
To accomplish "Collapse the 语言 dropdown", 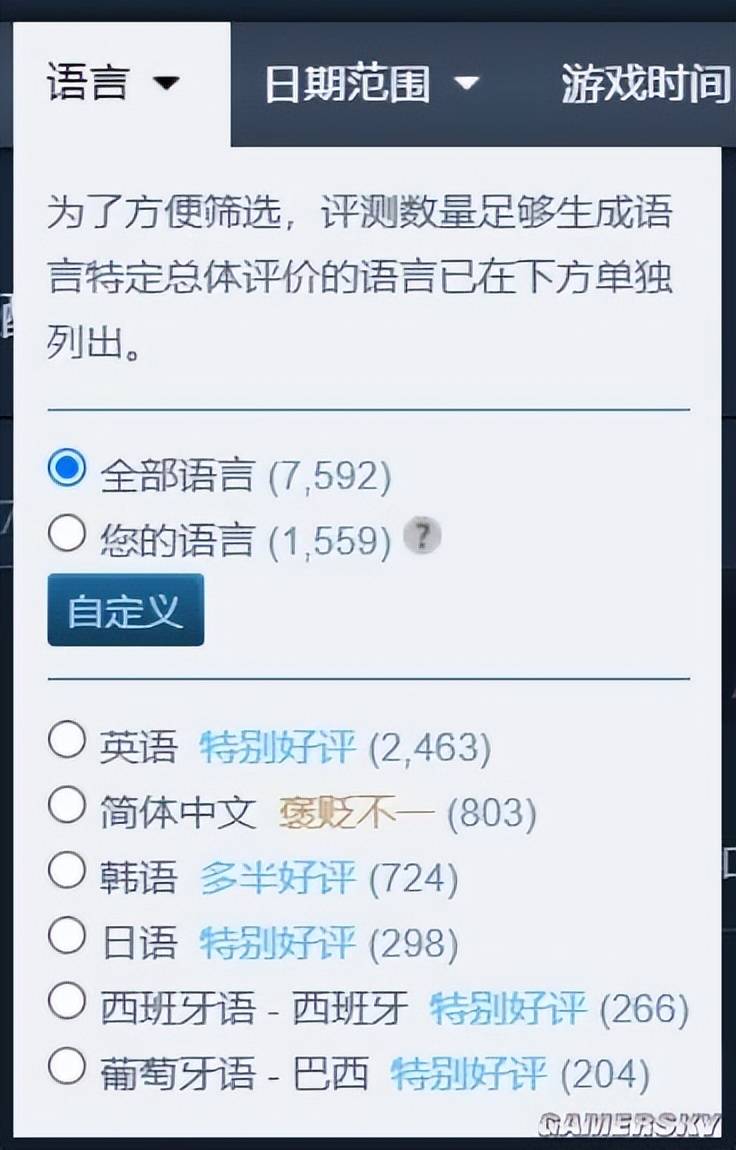I will (113, 83).
